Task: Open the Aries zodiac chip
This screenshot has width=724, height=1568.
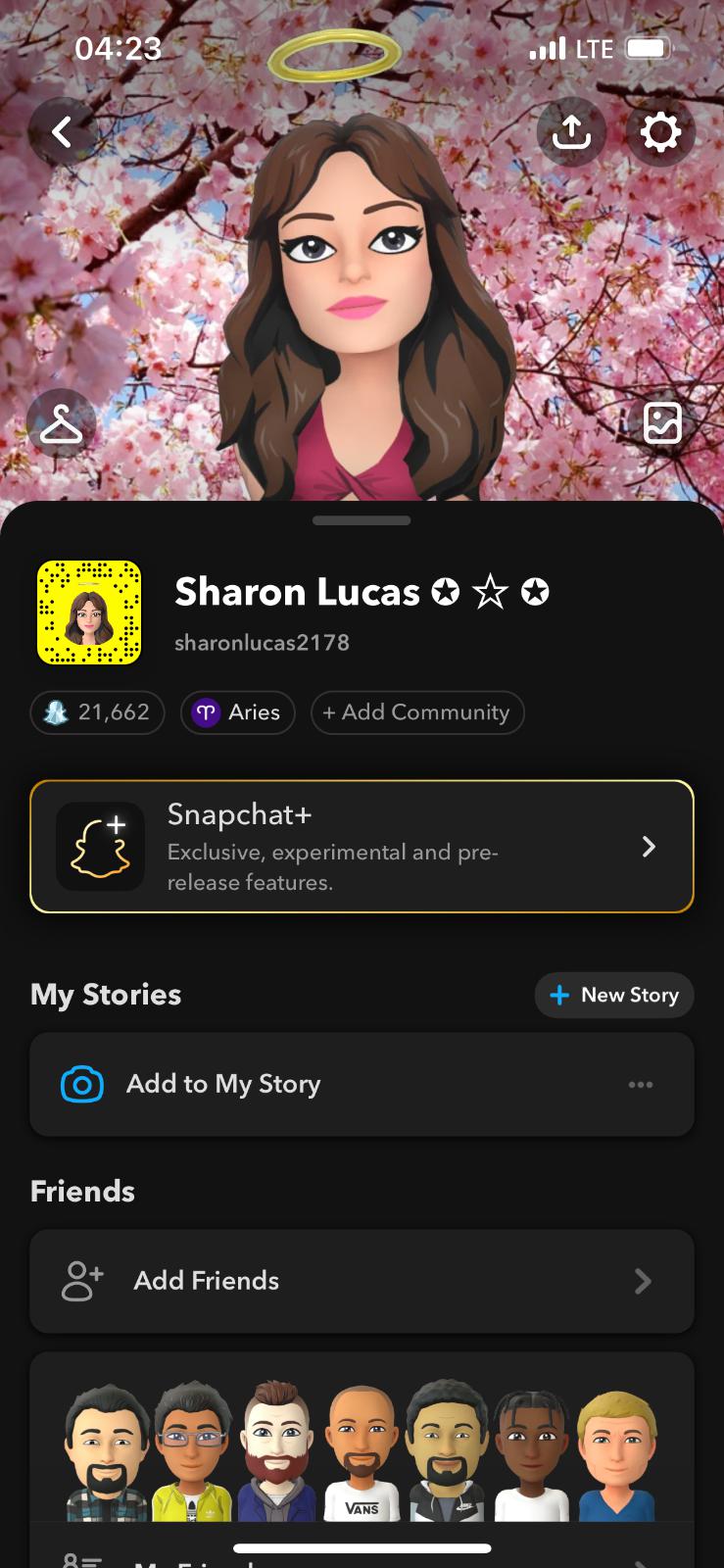Action: click(237, 712)
